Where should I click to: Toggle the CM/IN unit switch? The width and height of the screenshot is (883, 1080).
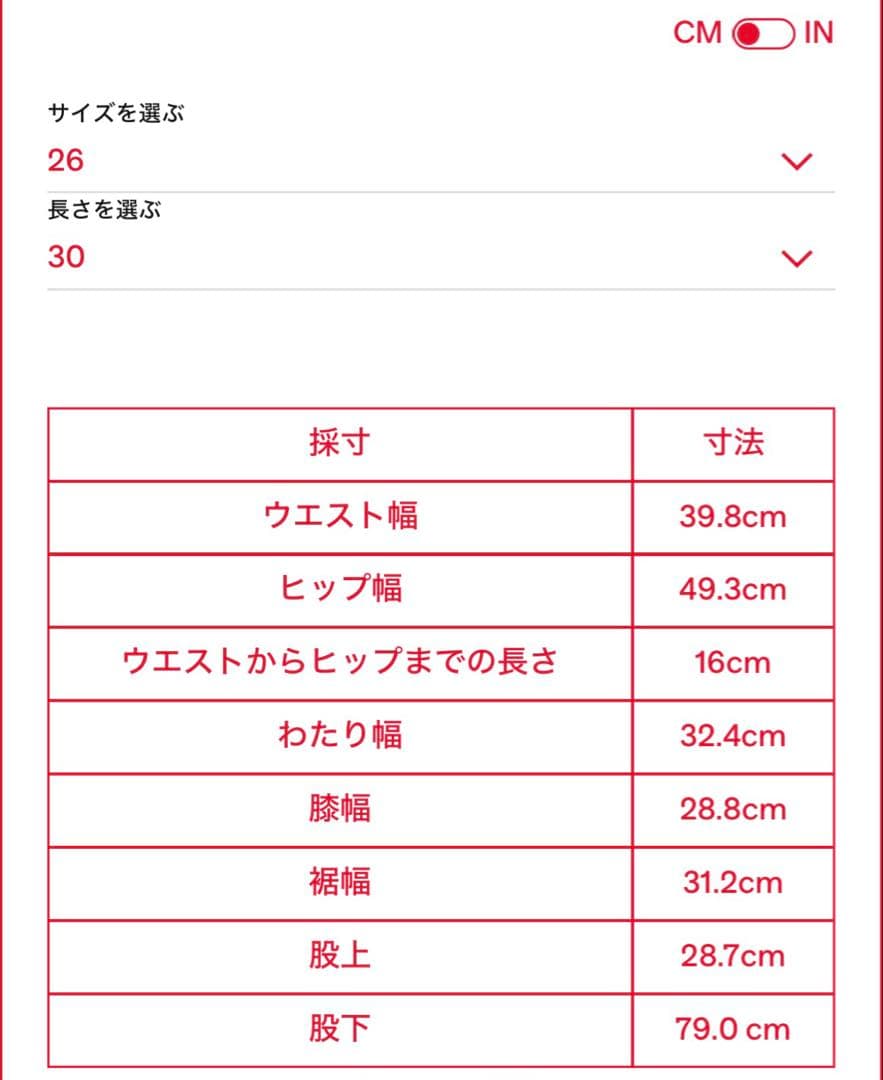(762, 34)
